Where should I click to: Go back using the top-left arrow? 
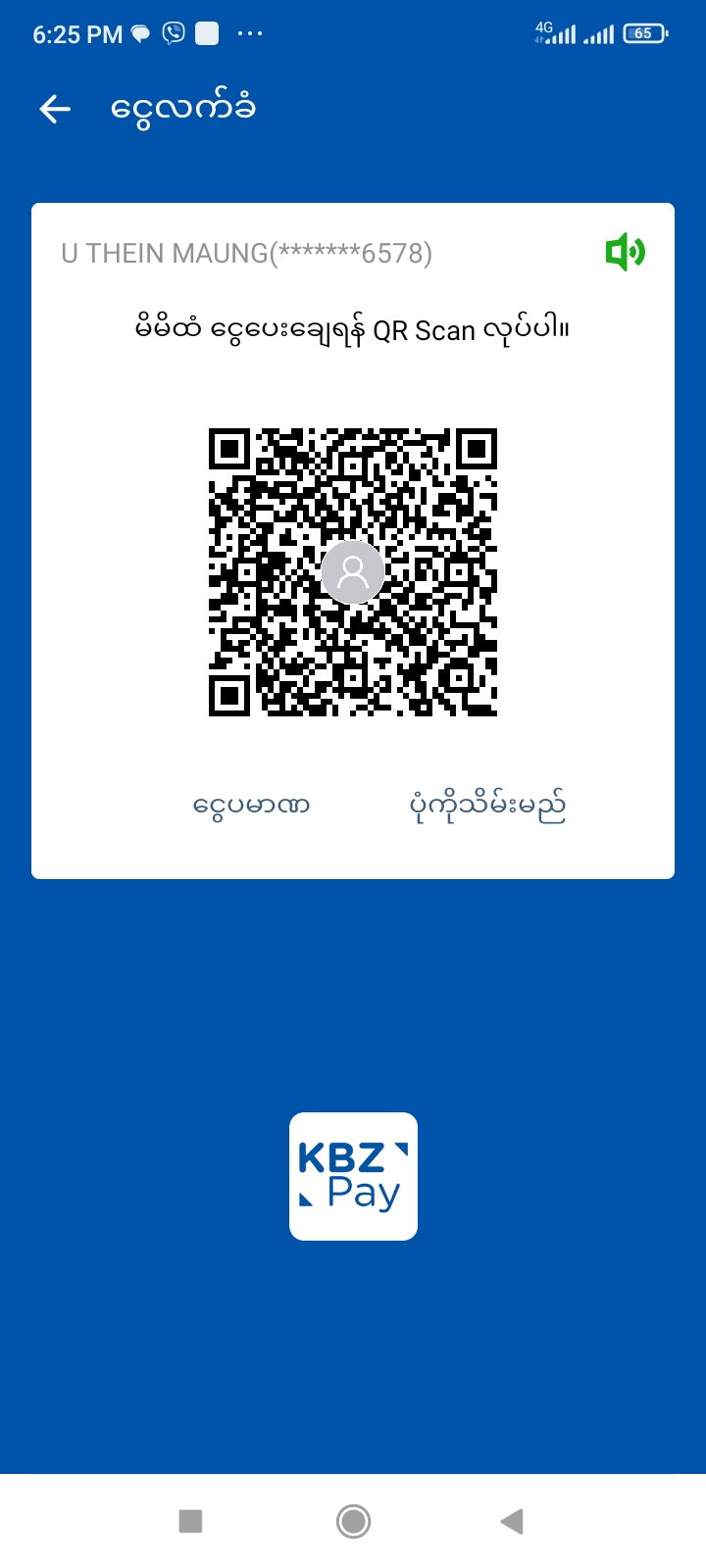pyautogui.click(x=55, y=109)
